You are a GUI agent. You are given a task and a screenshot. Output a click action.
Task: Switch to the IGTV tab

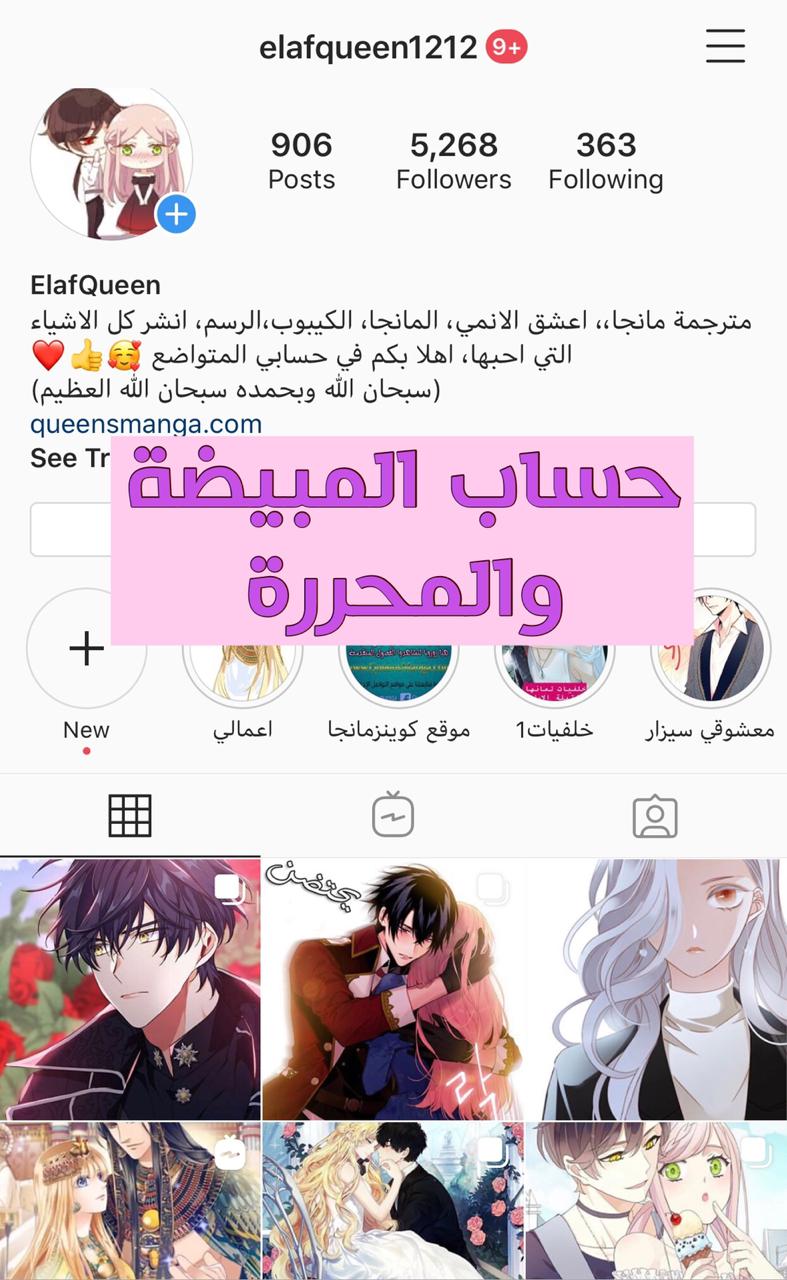click(x=393, y=816)
